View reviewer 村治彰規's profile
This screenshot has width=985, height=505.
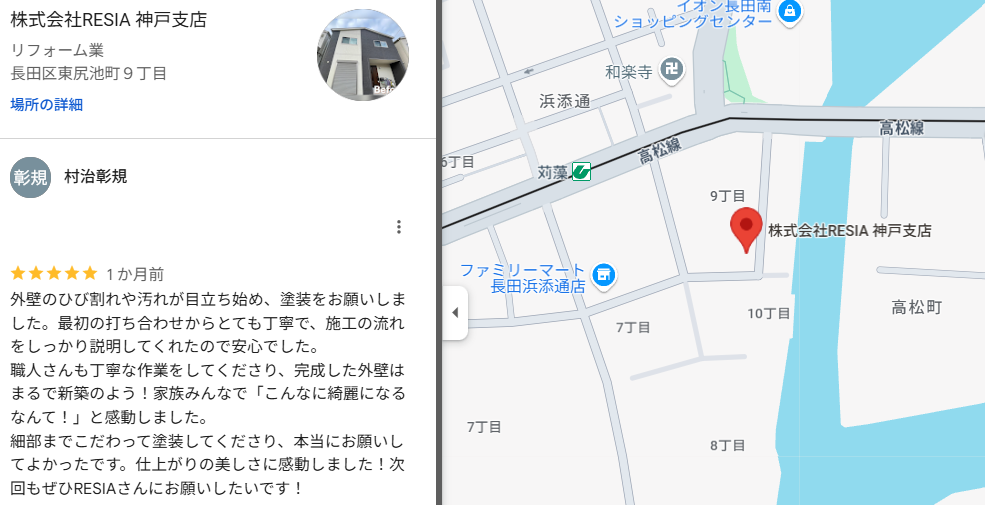coord(95,177)
